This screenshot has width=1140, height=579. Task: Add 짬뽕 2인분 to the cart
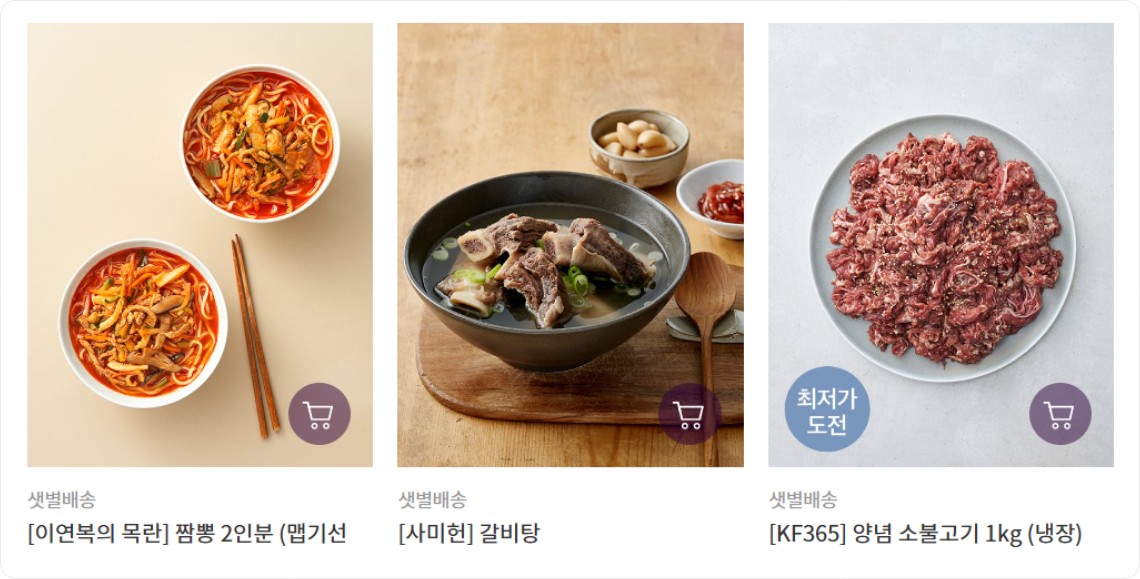319,414
